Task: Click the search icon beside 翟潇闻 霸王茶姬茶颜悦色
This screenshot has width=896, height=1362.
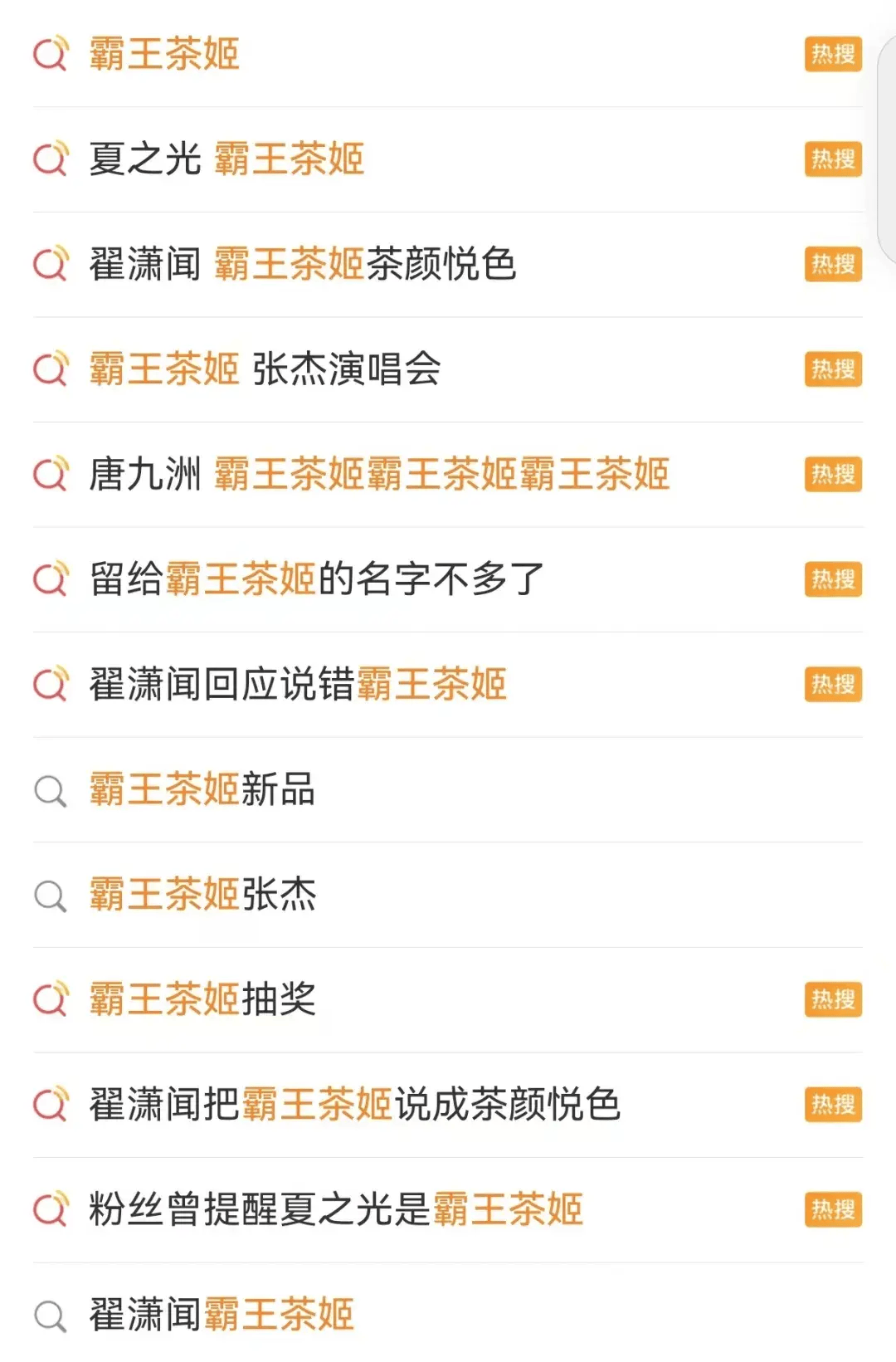Action: click(50, 264)
